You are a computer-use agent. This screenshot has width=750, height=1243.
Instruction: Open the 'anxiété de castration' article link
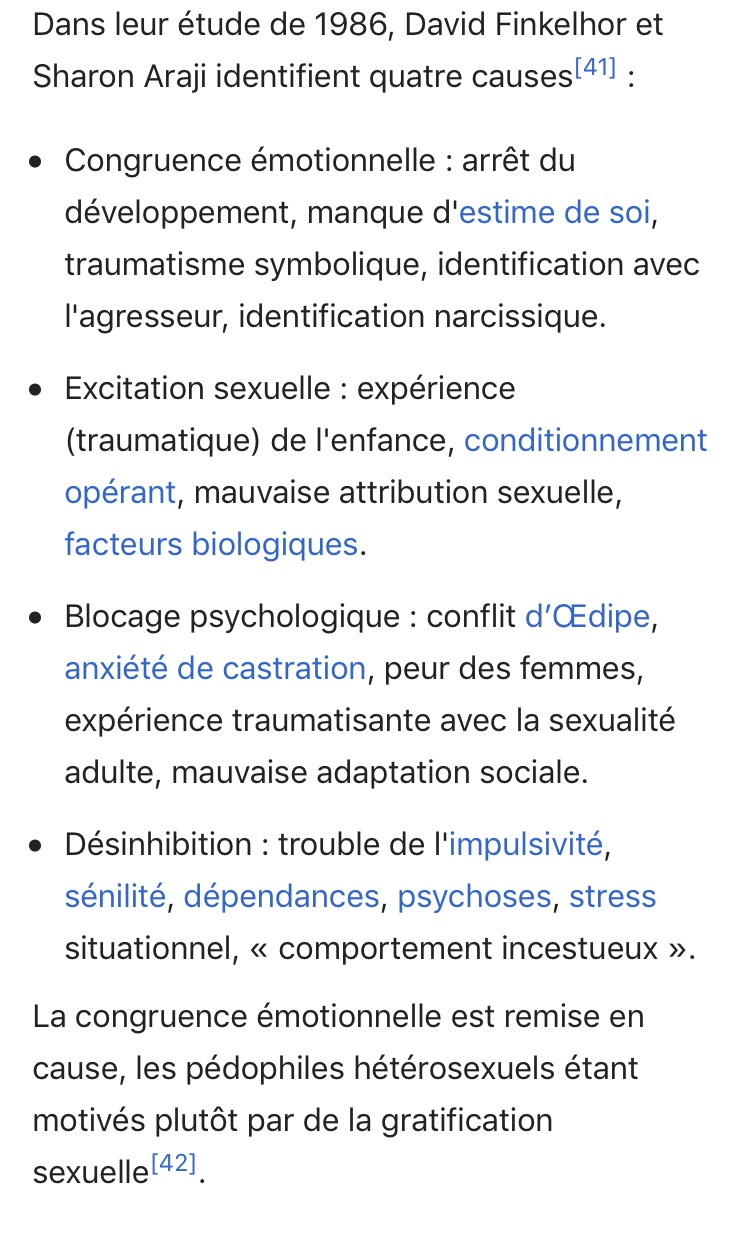pyautogui.click(x=215, y=669)
